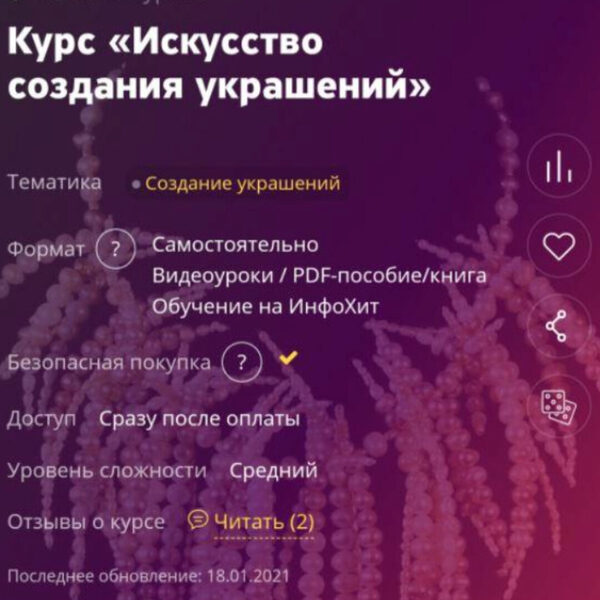This screenshot has width=600, height=600.
Task: Show help for «Формат» question mark
Action: 116,249
